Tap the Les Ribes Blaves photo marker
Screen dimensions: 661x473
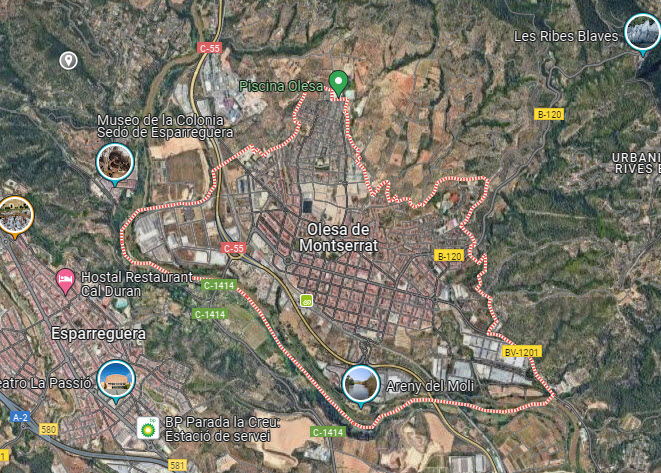click(x=642, y=32)
